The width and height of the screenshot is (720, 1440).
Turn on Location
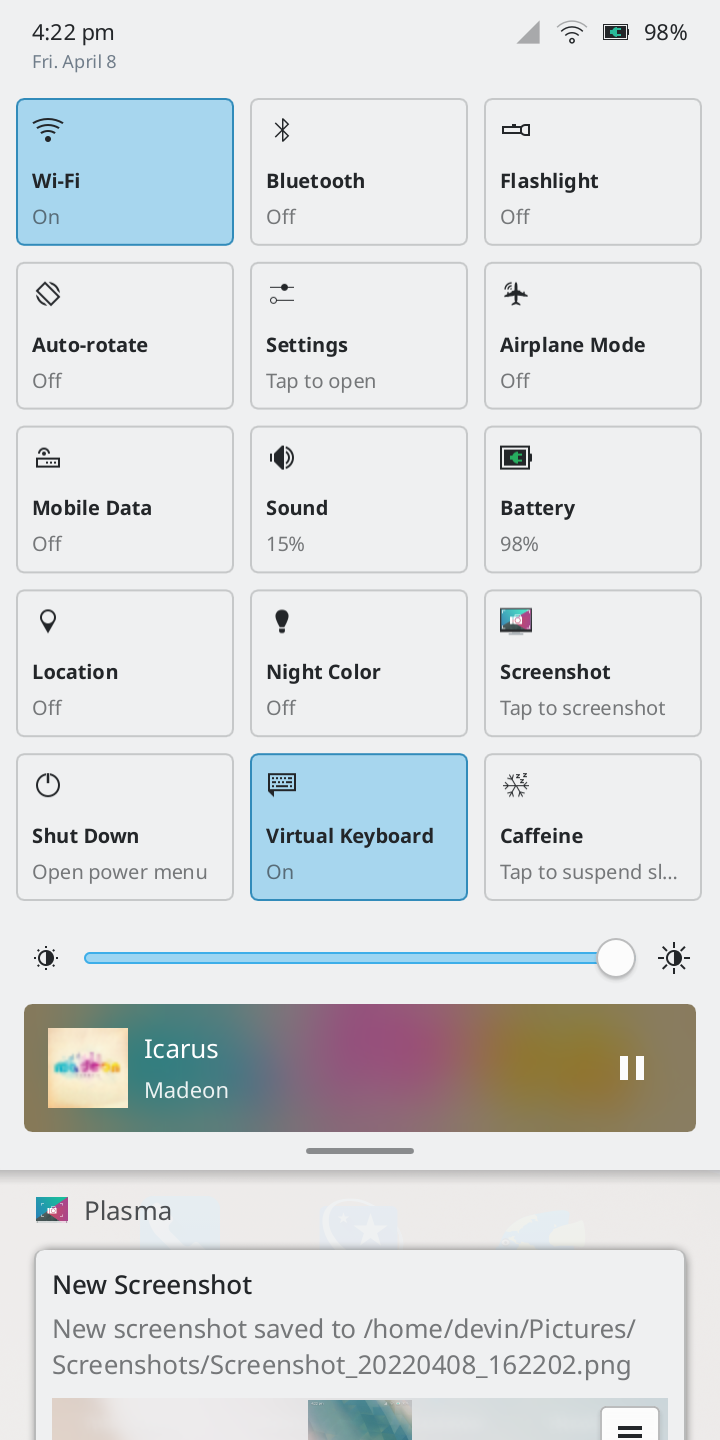click(x=125, y=664)
